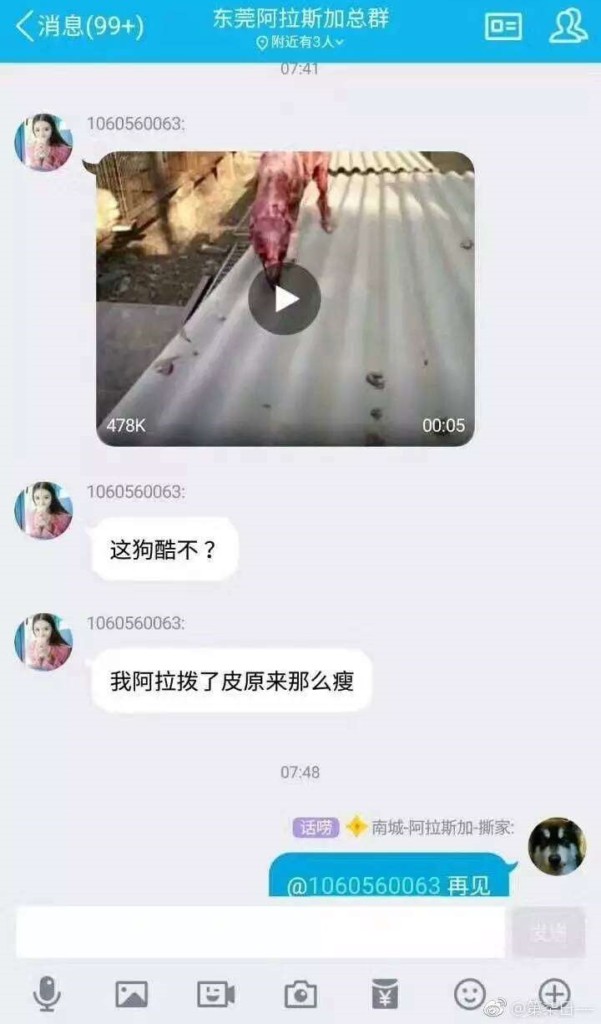Send the typed message
The height and width of the screenshot is (1024, 601).
(x=548, y=932)
